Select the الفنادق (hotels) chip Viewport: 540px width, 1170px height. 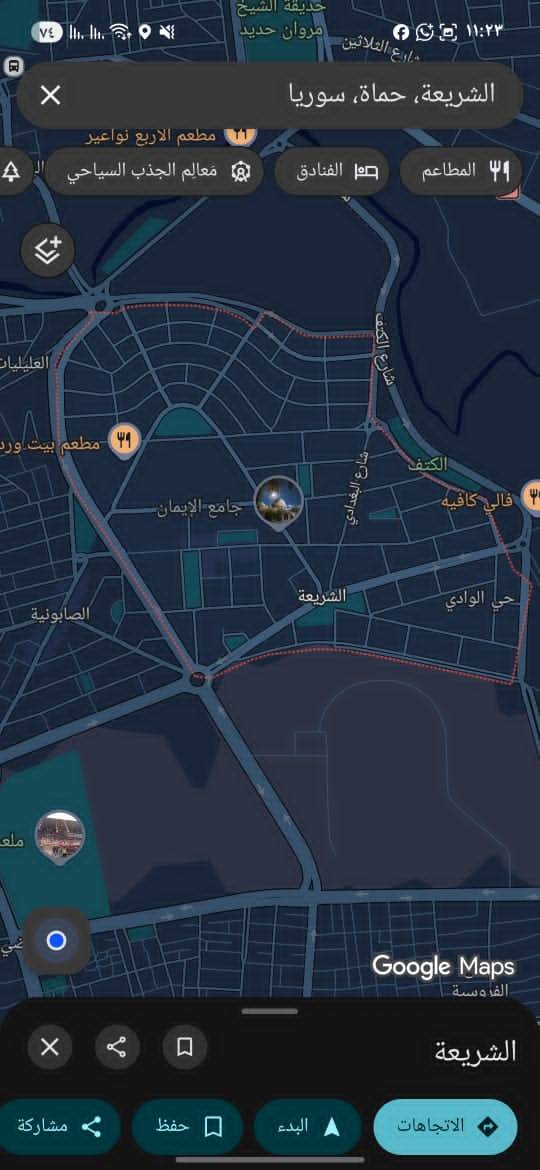(x=338, y=170)
